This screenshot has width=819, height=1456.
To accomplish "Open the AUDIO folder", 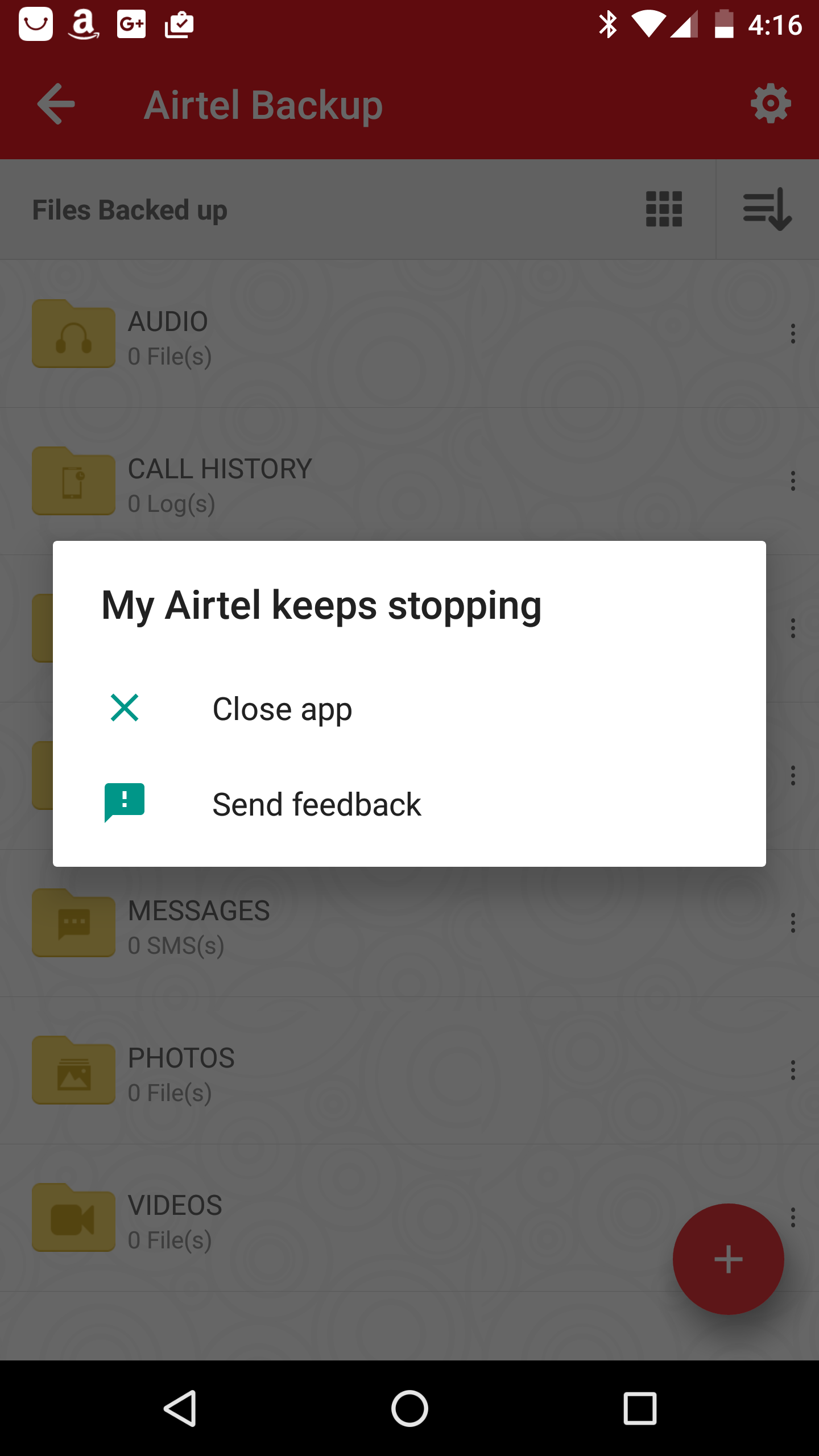I will point(168,336).
